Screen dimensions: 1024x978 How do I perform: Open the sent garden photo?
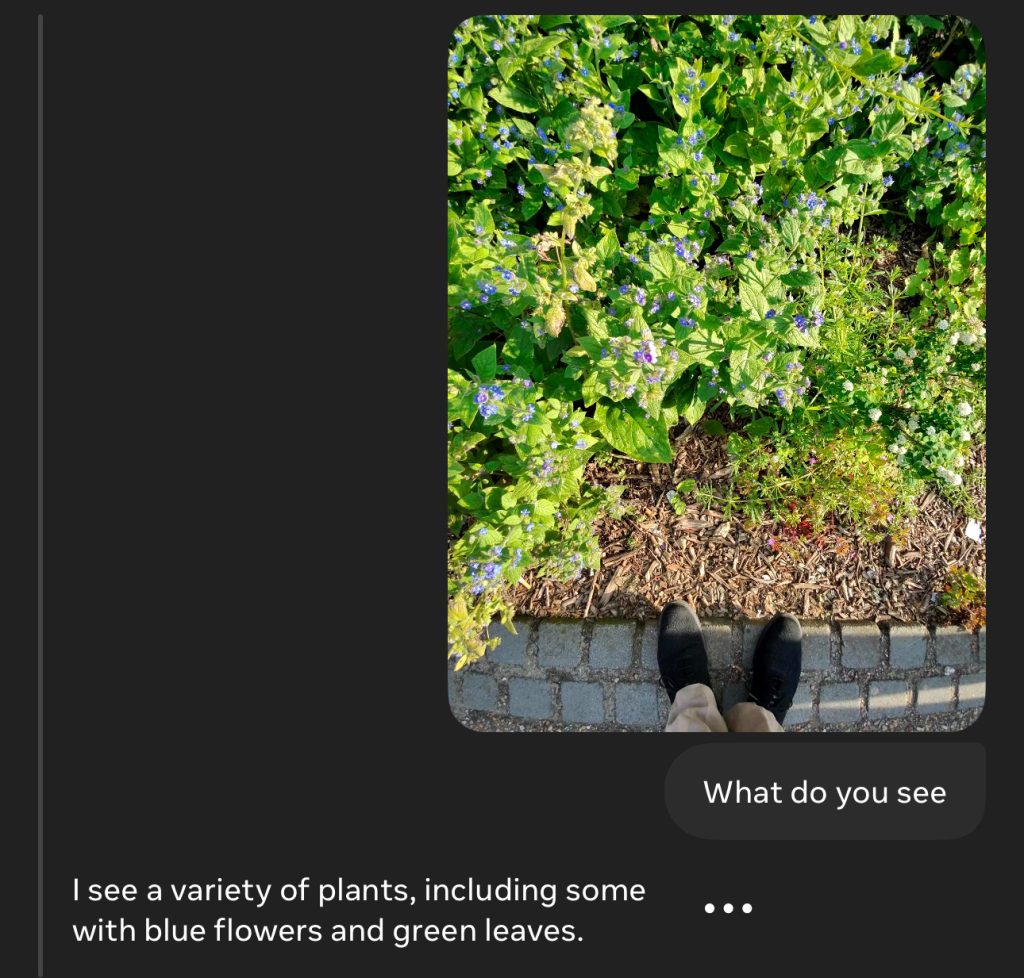pyautogui.click(x=716, y=372)
